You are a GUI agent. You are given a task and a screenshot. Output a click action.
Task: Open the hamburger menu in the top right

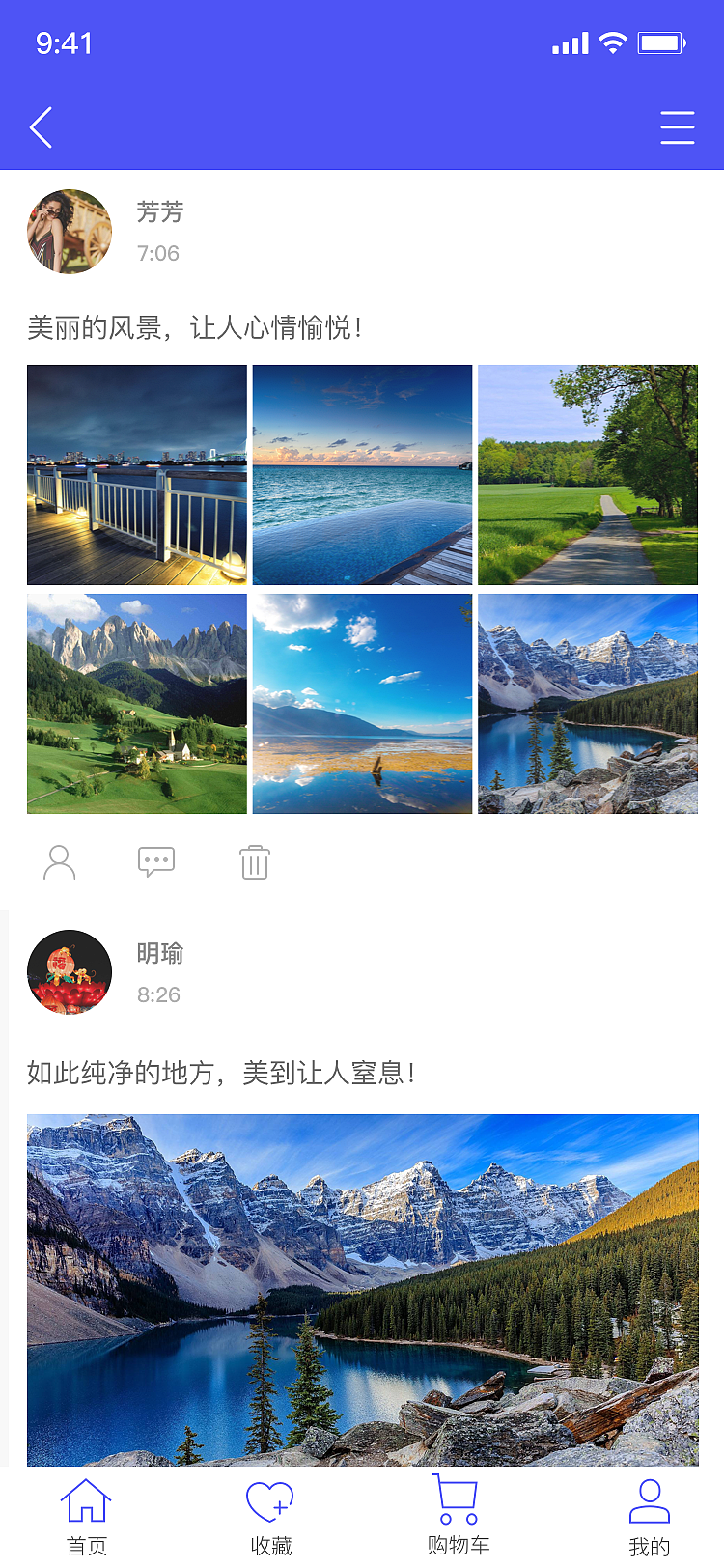678,126
